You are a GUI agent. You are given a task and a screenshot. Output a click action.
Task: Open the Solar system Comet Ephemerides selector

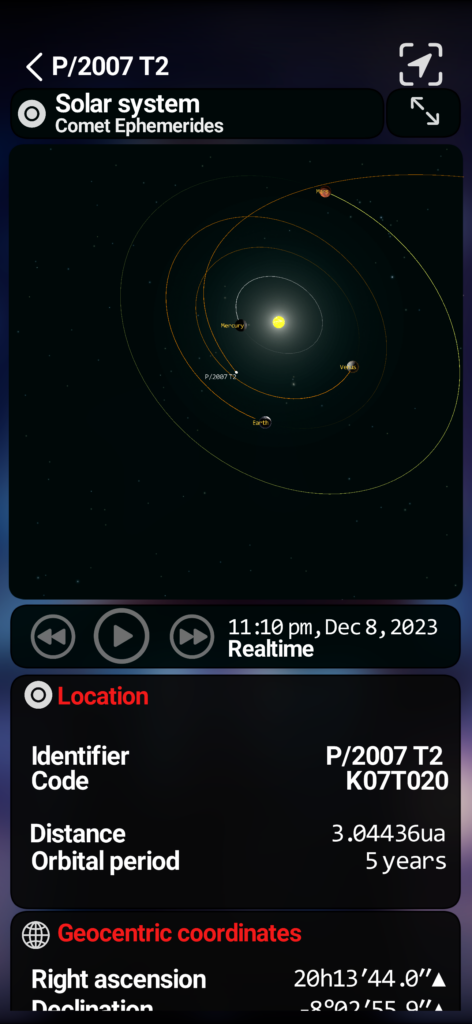(197, 114)
